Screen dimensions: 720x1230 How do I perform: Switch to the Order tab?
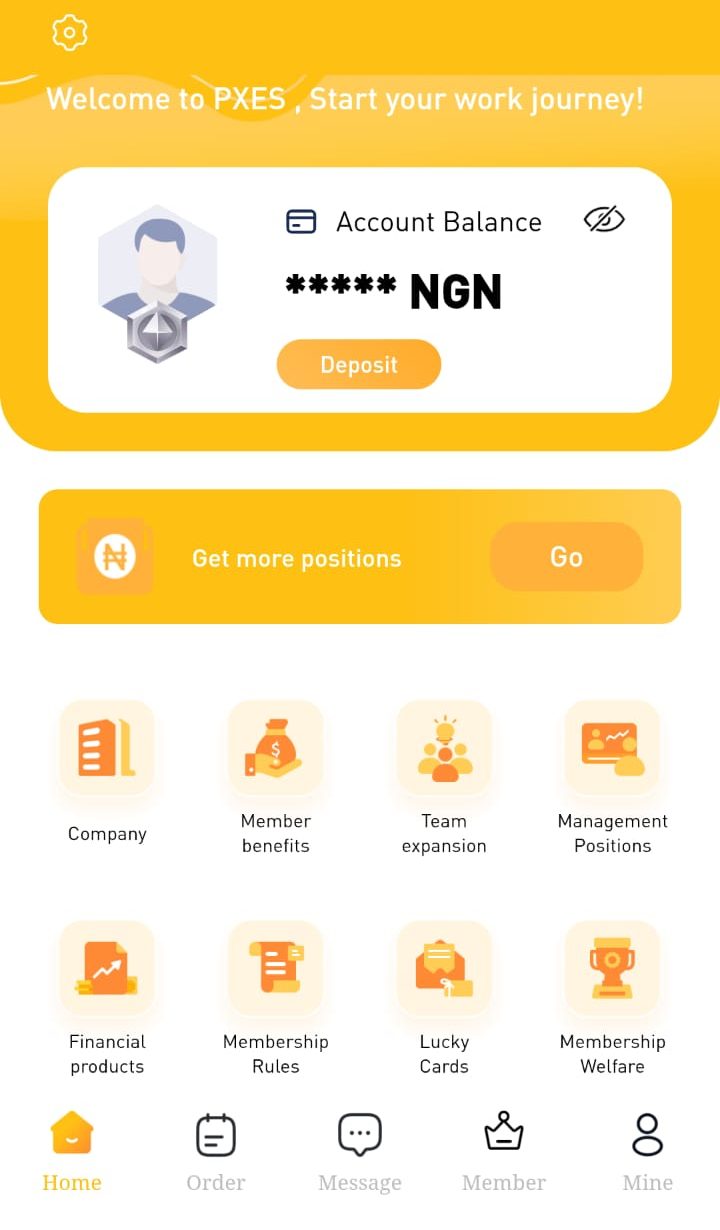pos(215,1150)
